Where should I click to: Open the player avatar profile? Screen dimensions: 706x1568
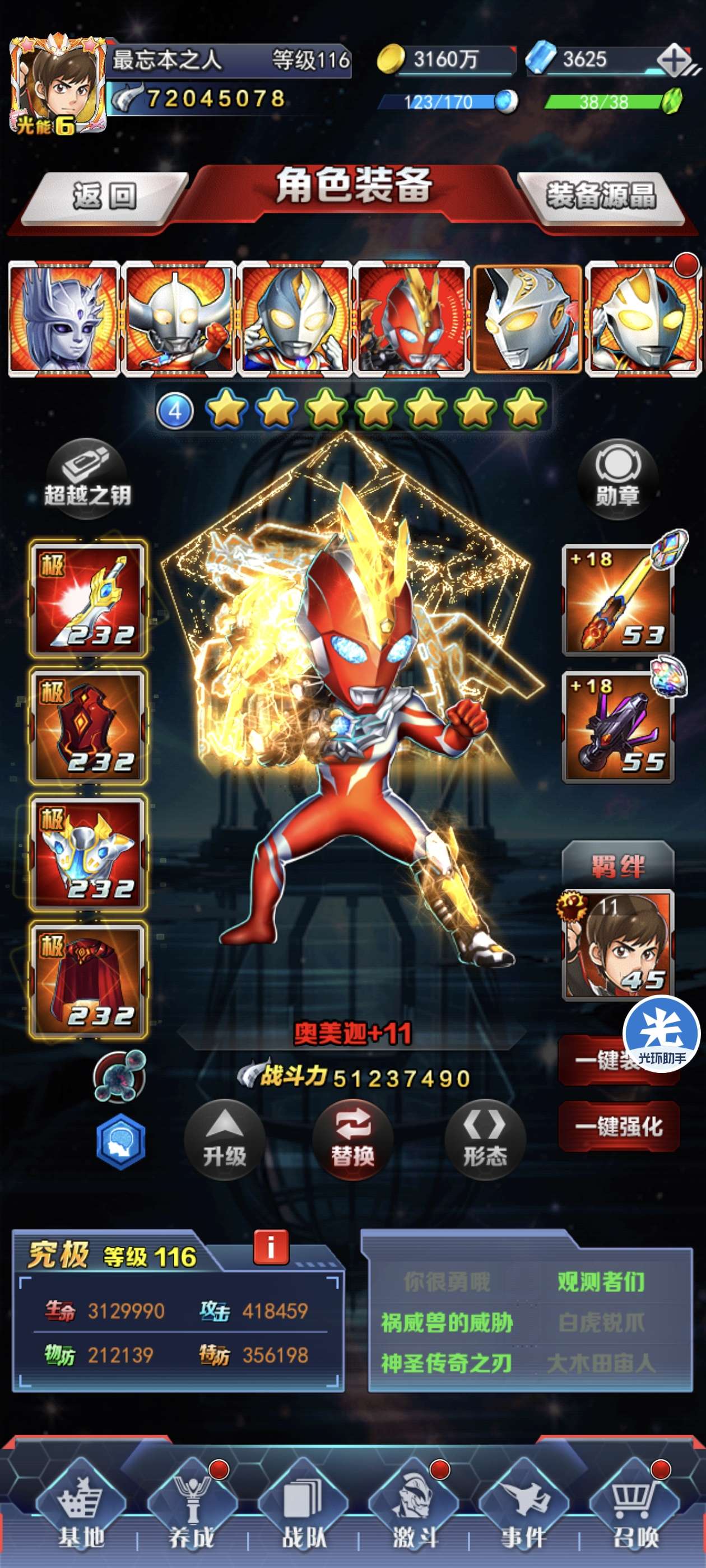[58, 83]
